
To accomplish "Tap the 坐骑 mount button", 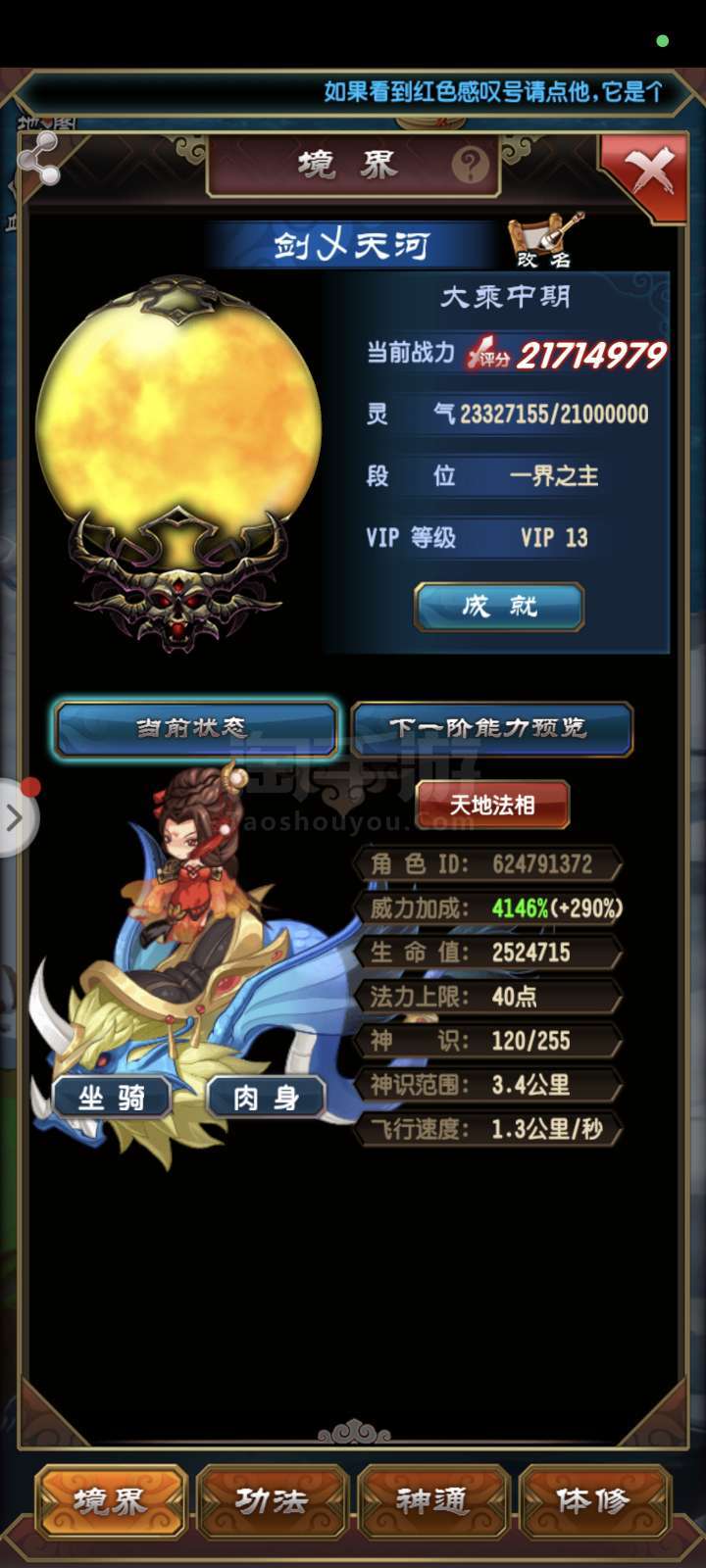I will coord(111,1098).
